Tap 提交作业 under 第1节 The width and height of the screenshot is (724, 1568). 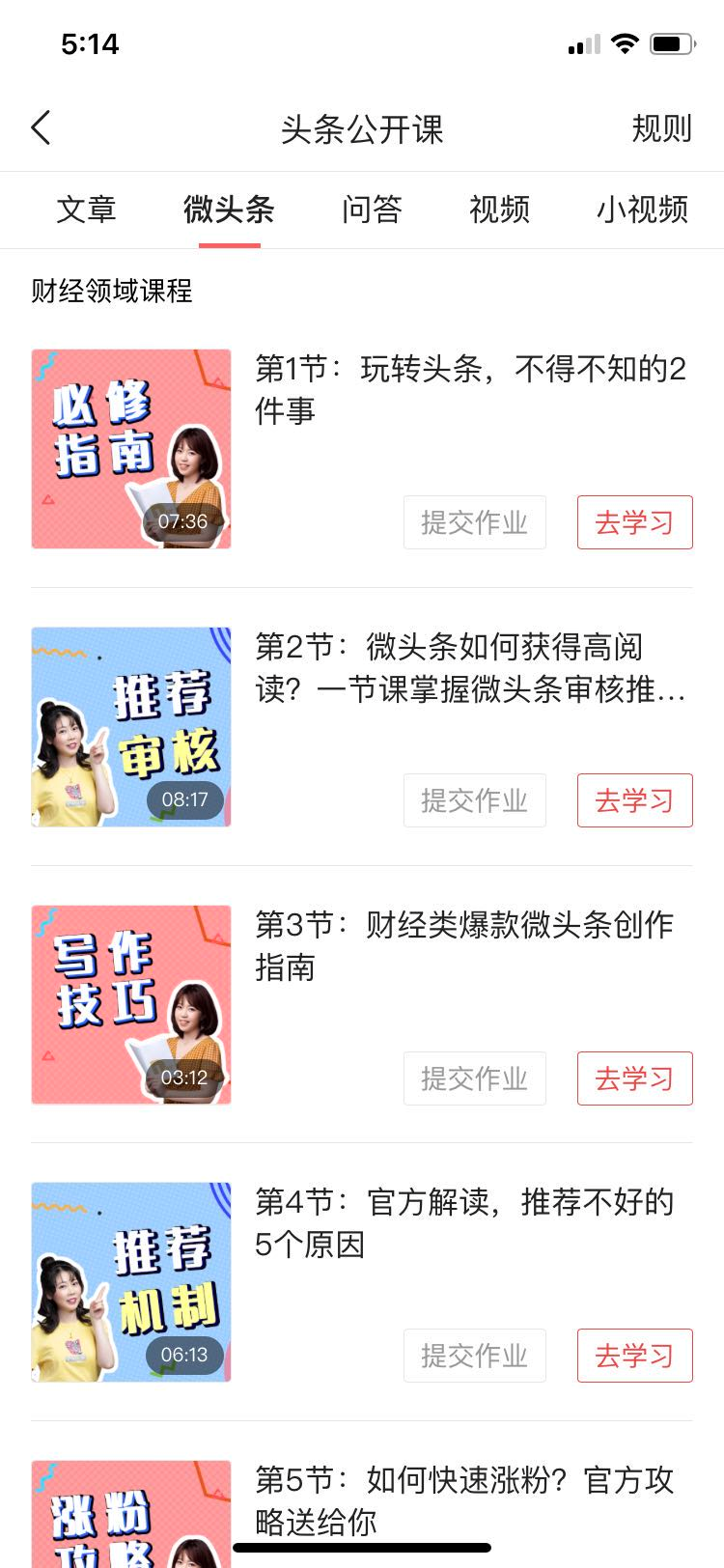(474, 522)
